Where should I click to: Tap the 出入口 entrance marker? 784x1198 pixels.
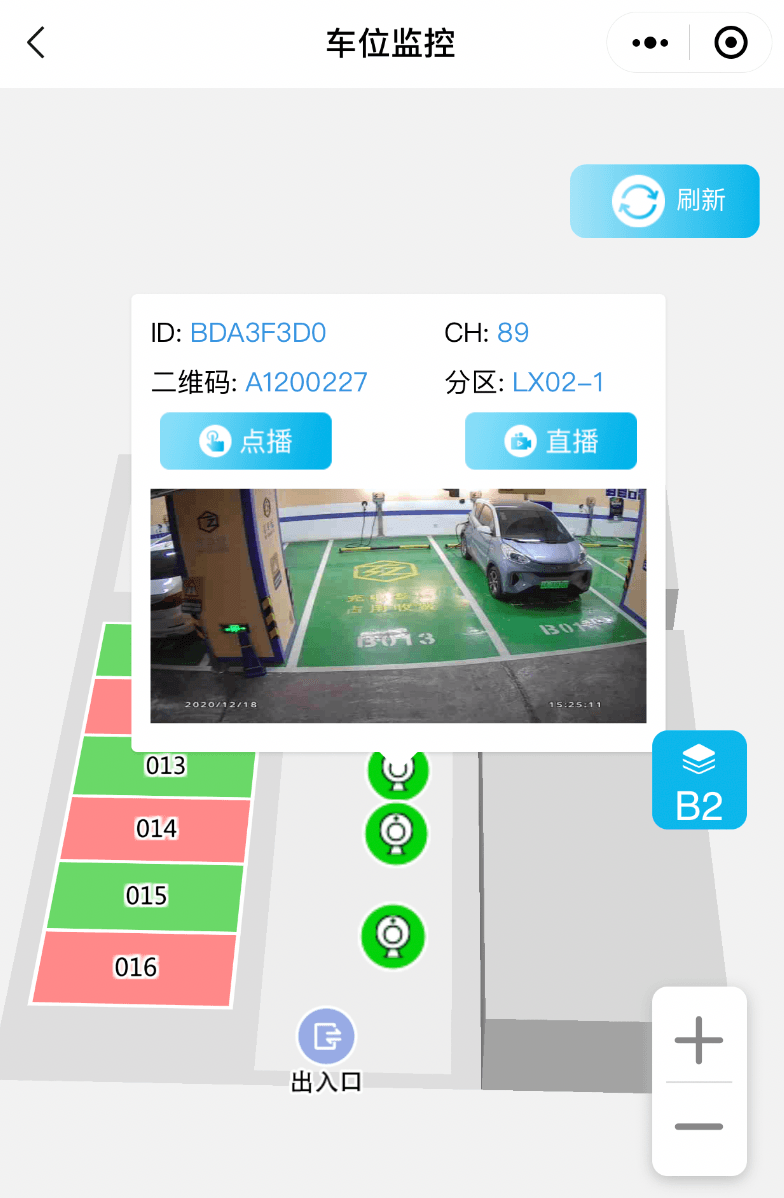[326, 1038]
